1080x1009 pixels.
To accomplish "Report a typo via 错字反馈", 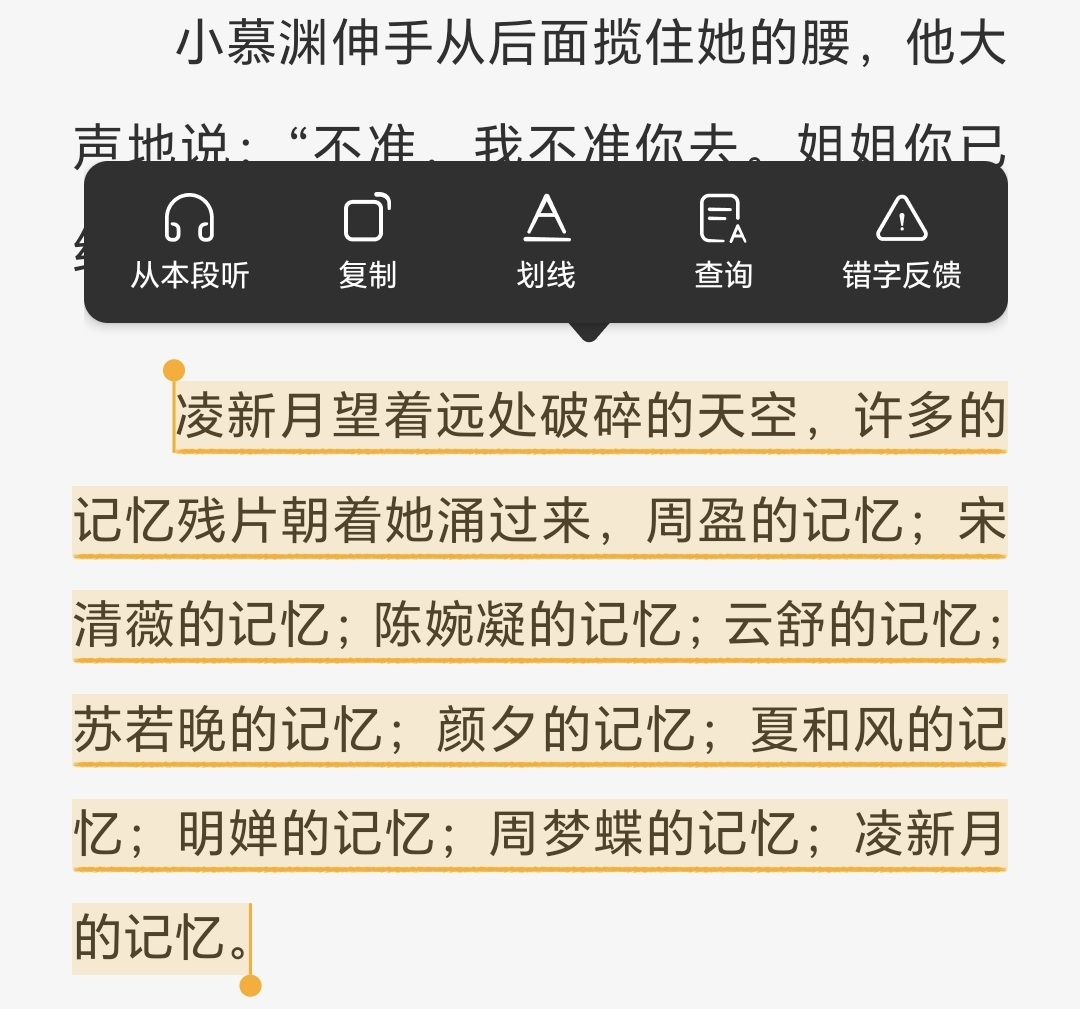I will click(x=902, y=242).
